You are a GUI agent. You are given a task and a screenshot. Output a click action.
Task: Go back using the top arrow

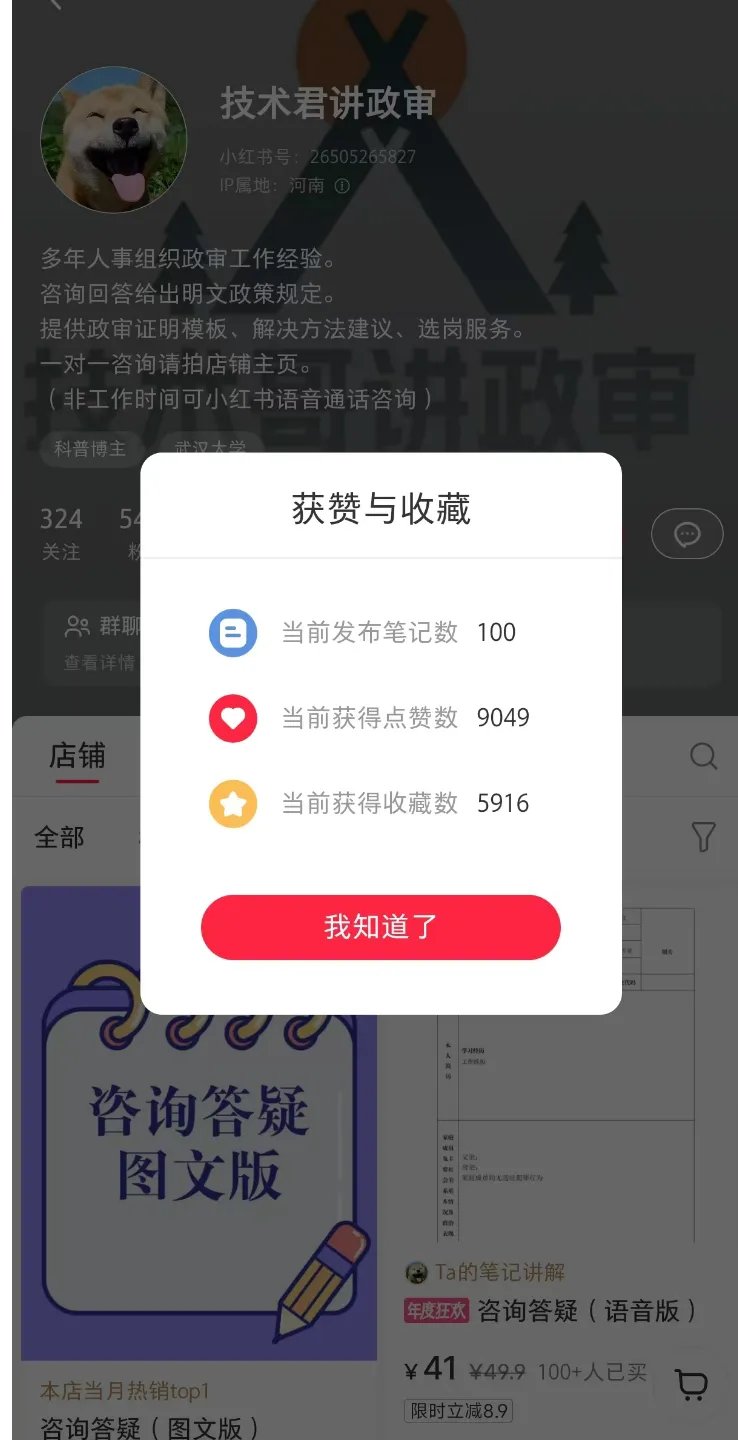[x=54, y=4]
